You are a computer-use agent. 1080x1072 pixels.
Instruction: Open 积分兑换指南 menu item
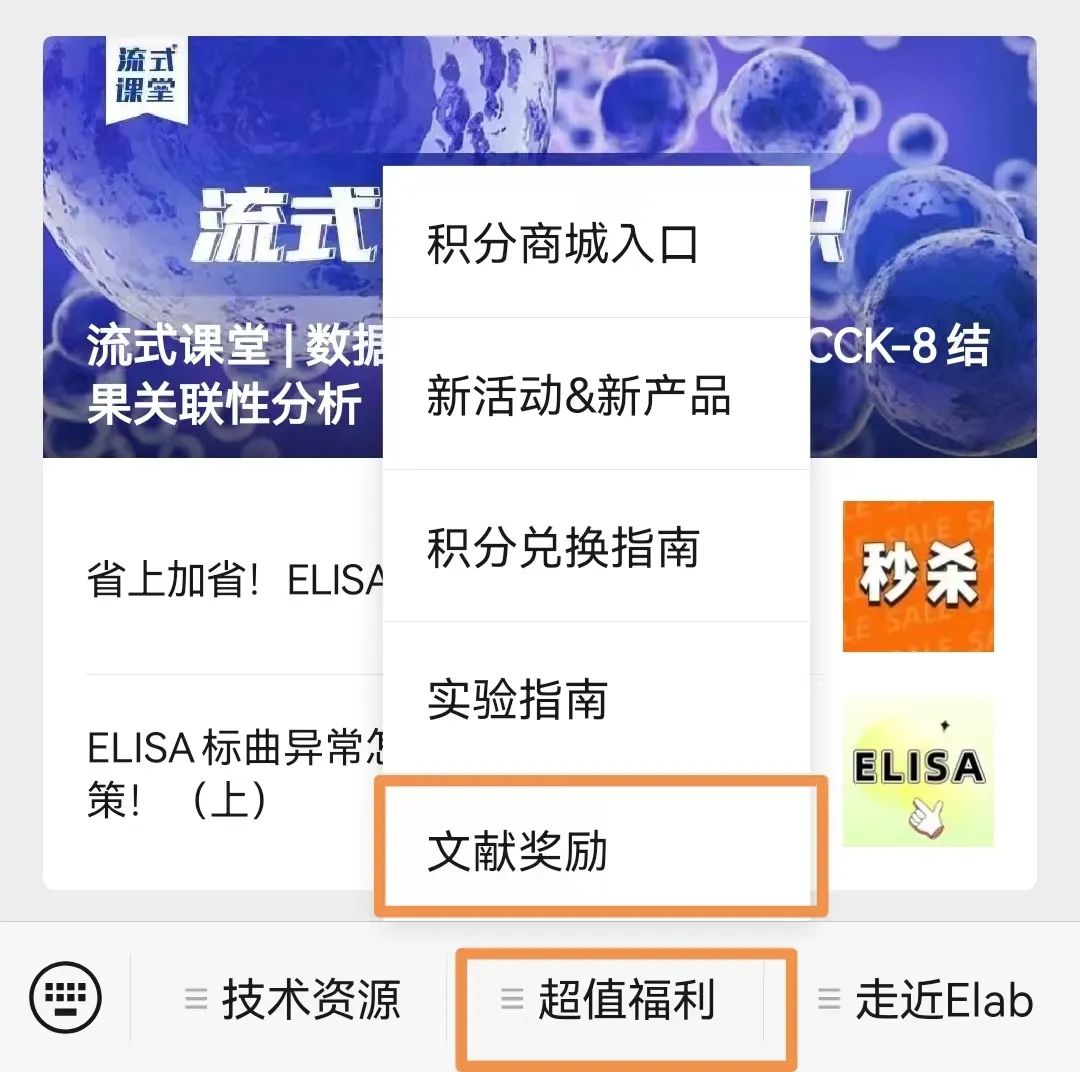pos(596,548)
